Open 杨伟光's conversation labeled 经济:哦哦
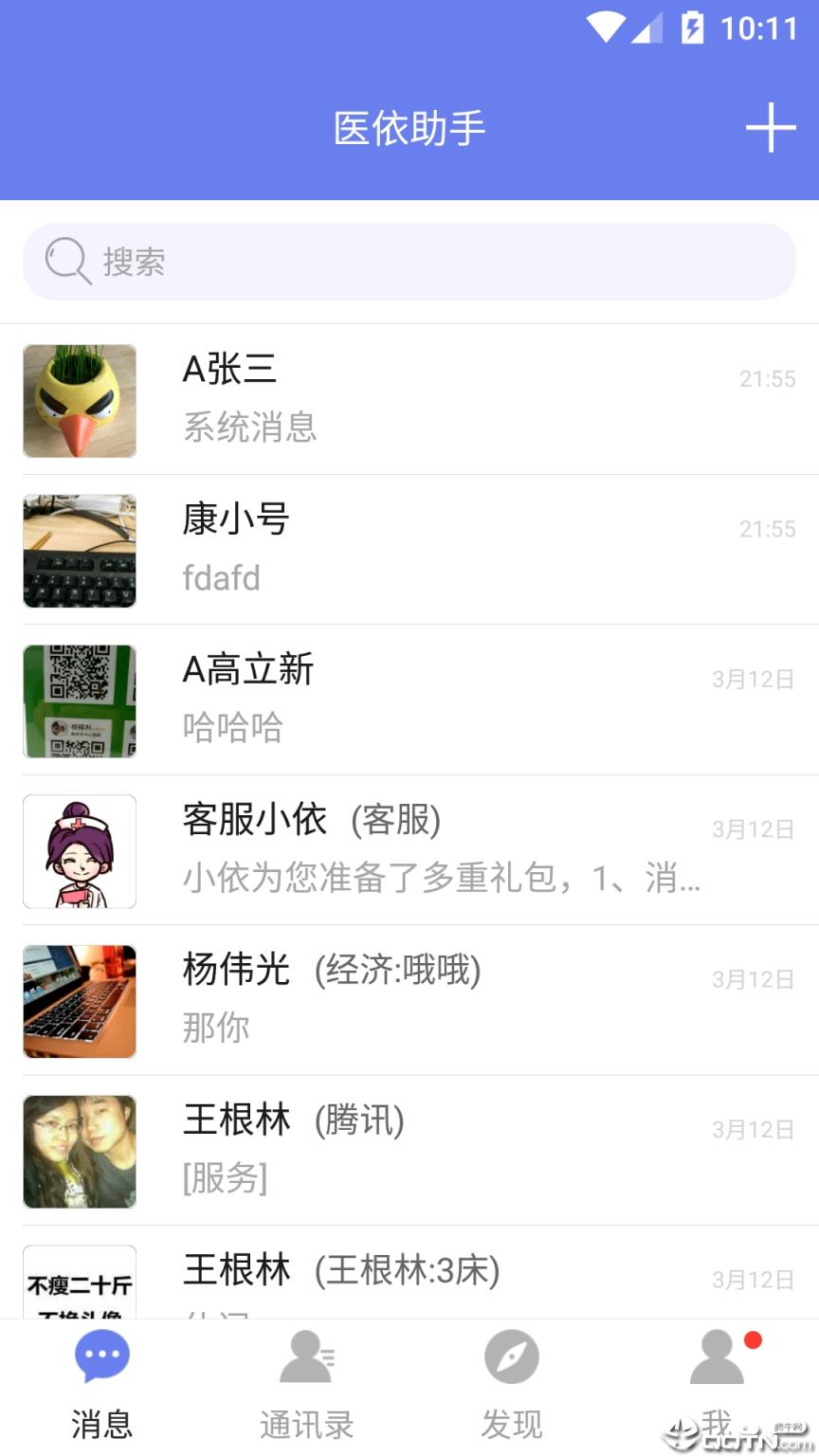This screenshot has width=819, height=1456. pos(408,1000)
